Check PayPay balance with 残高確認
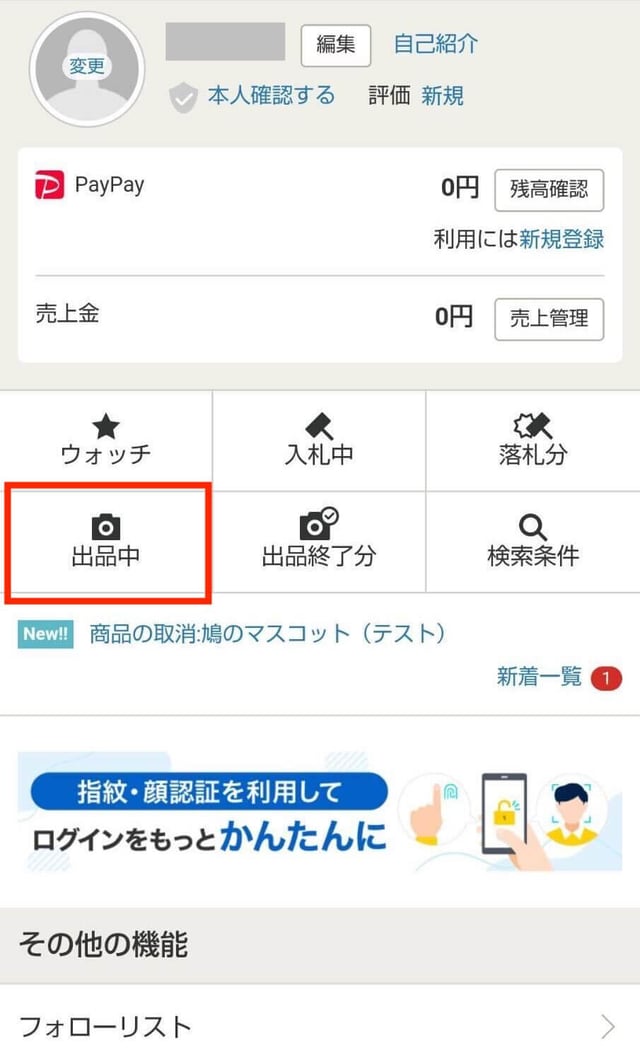The height and width of the screenshot is (1050, 640). click(549, 190)
